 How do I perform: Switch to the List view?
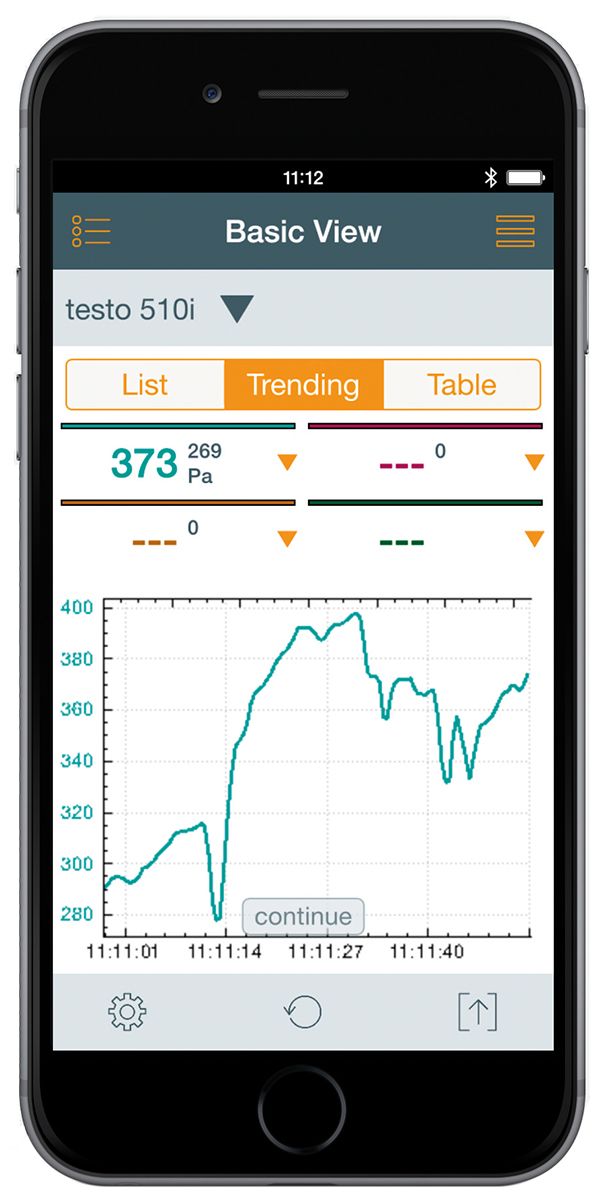coord(145,385)
